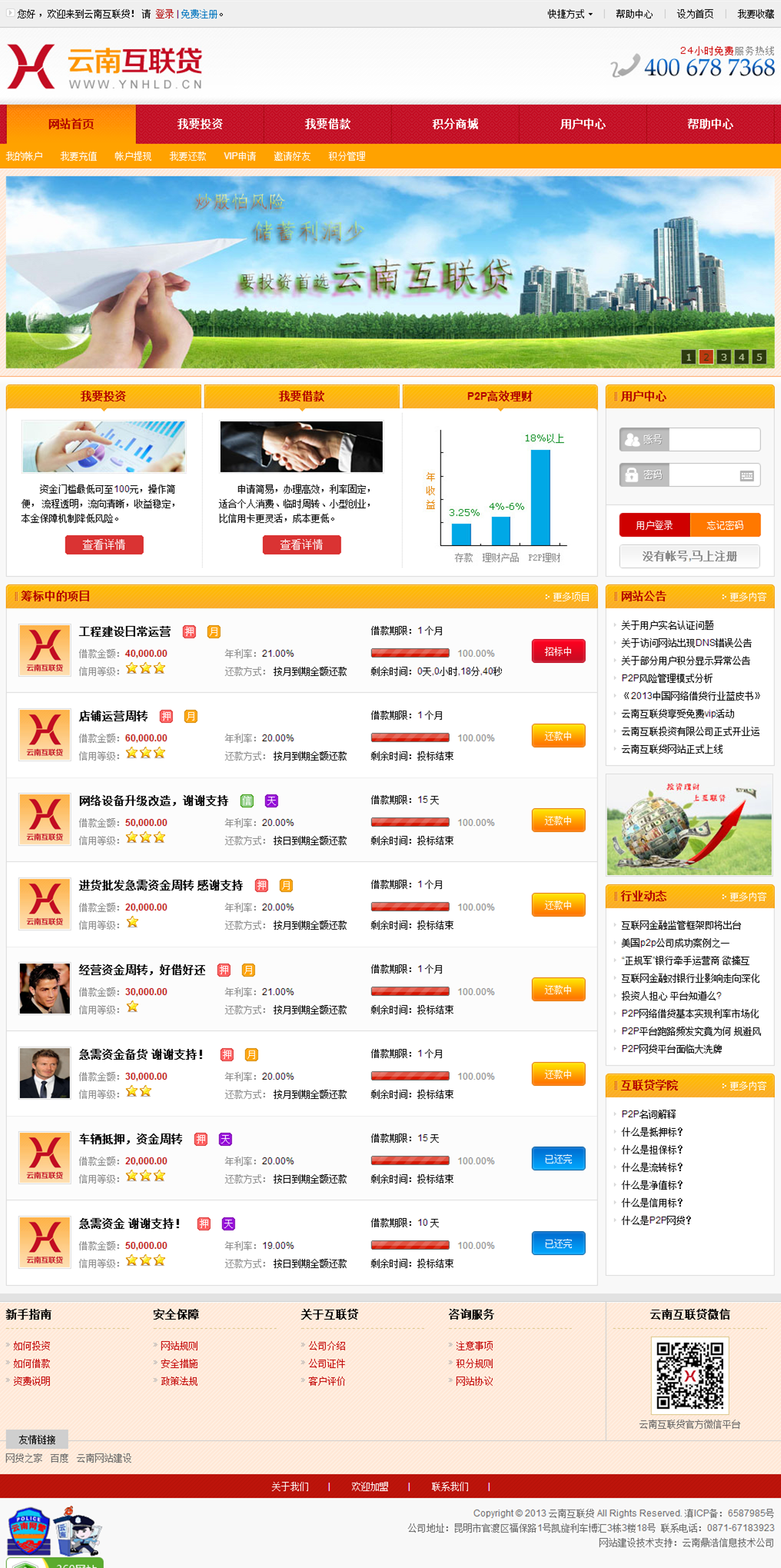Open 我要充值 in the sub-menu
Screen dimensions: 781x1568
pyautogui.click(x=78, y=156)
